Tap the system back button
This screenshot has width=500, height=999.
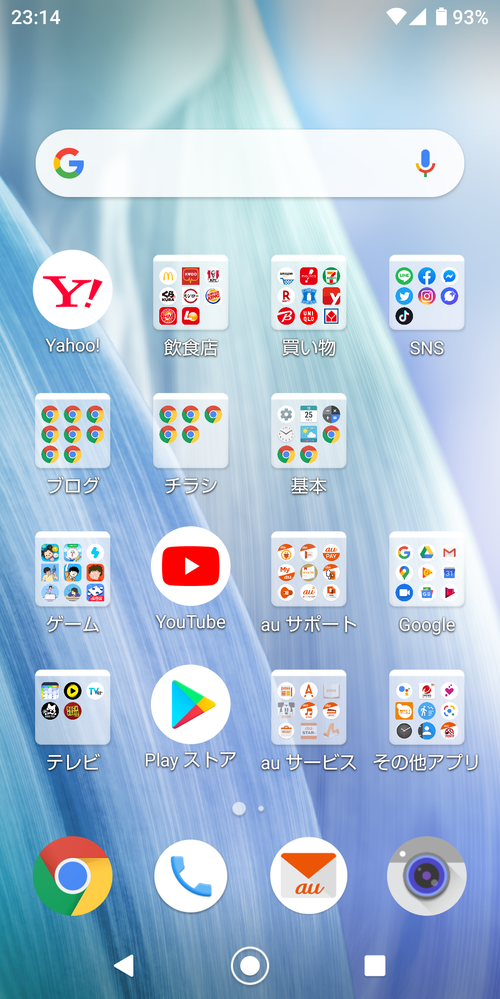tap(124, 966)
